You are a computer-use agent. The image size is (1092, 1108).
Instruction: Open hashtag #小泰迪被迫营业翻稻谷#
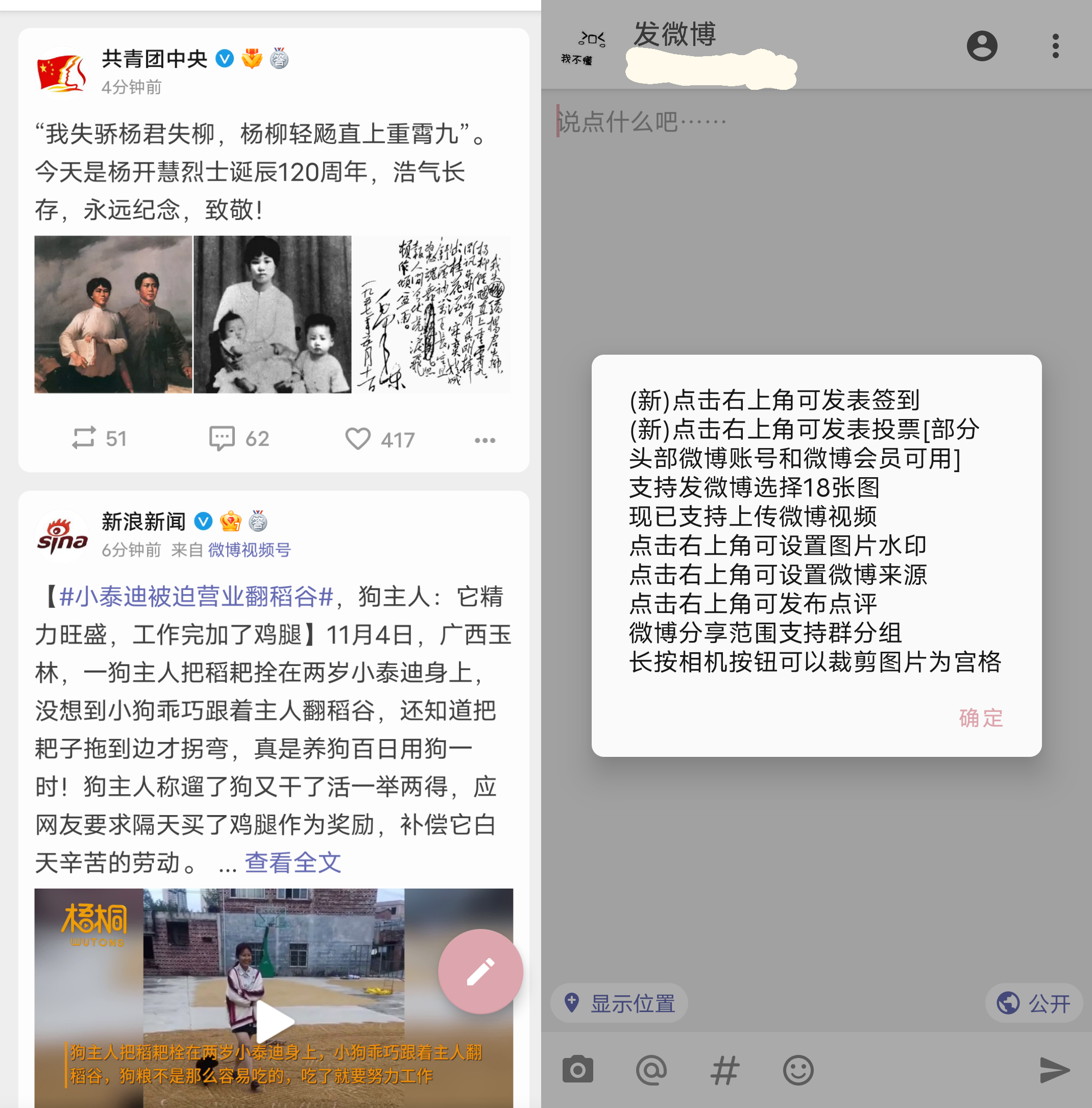pyautogui.click(x=197, y=597)
